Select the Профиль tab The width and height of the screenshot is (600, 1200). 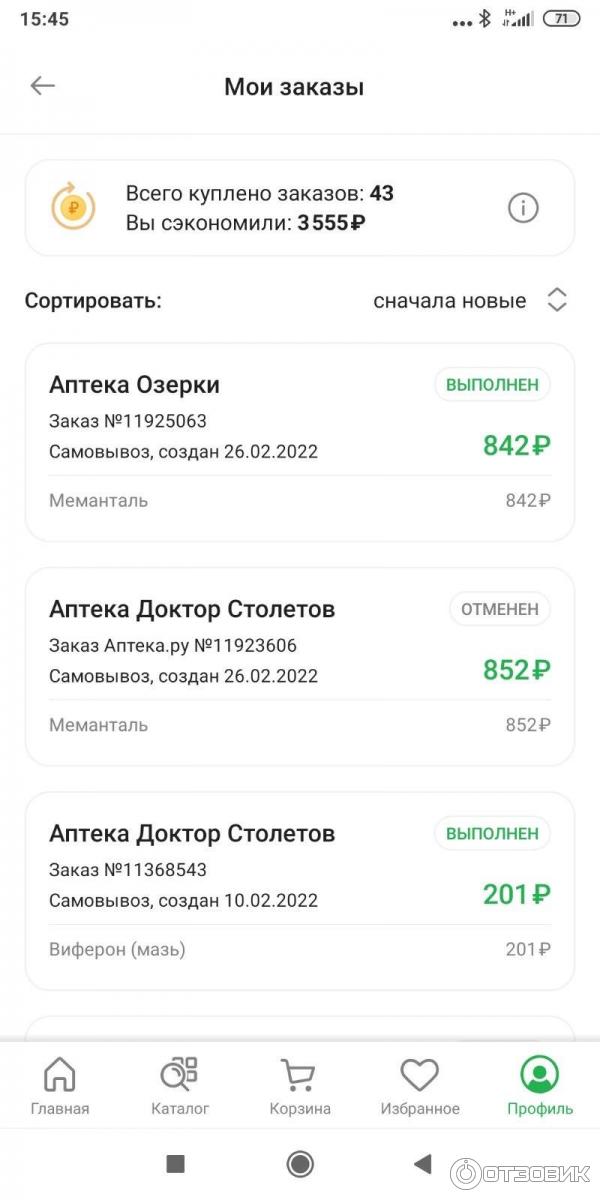[x=540, y=1086]
